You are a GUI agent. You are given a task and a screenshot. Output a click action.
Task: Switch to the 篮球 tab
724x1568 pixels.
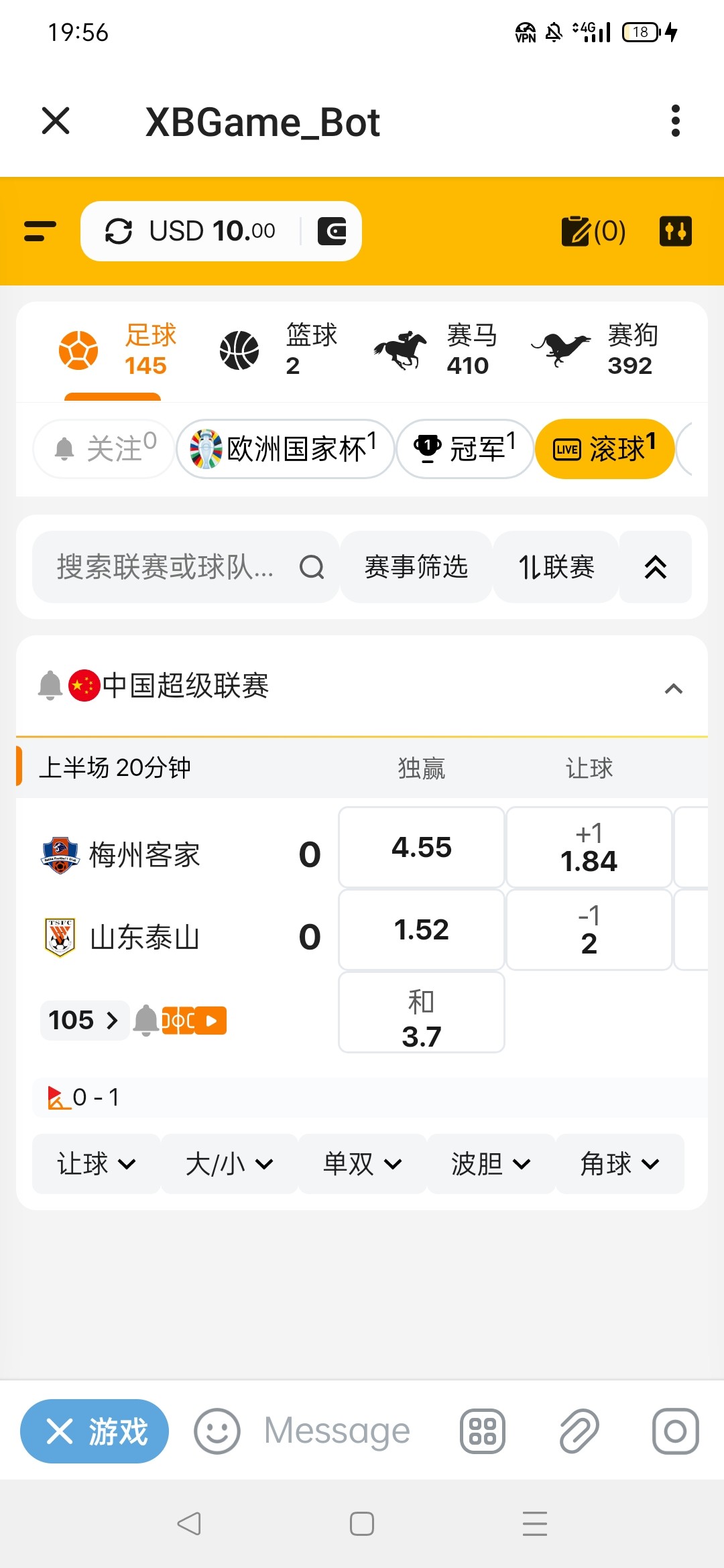click(x=278, y=350)
